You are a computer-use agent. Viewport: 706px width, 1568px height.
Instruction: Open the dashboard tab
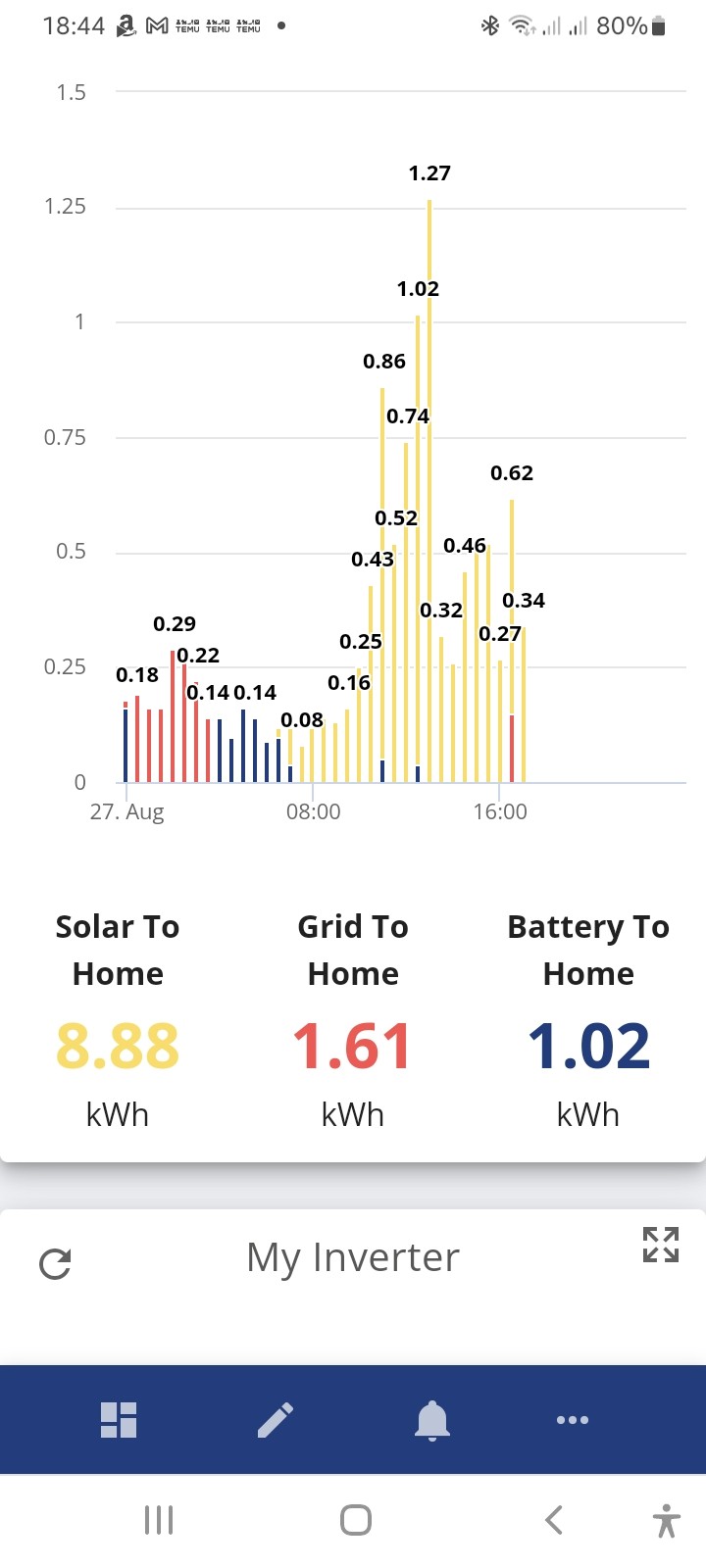119,1420
